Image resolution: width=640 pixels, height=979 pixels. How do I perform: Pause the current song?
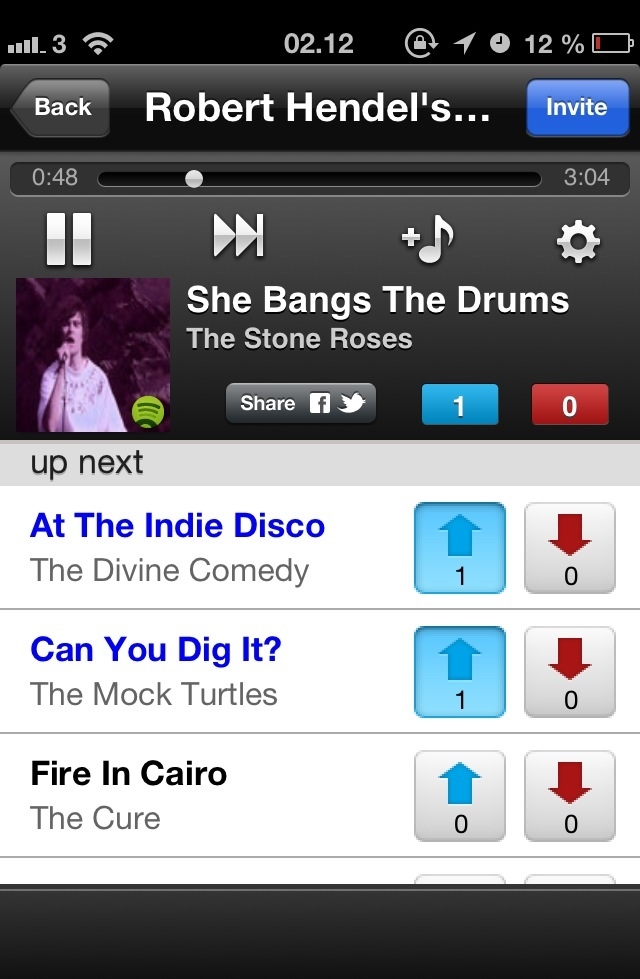(69, 239)
